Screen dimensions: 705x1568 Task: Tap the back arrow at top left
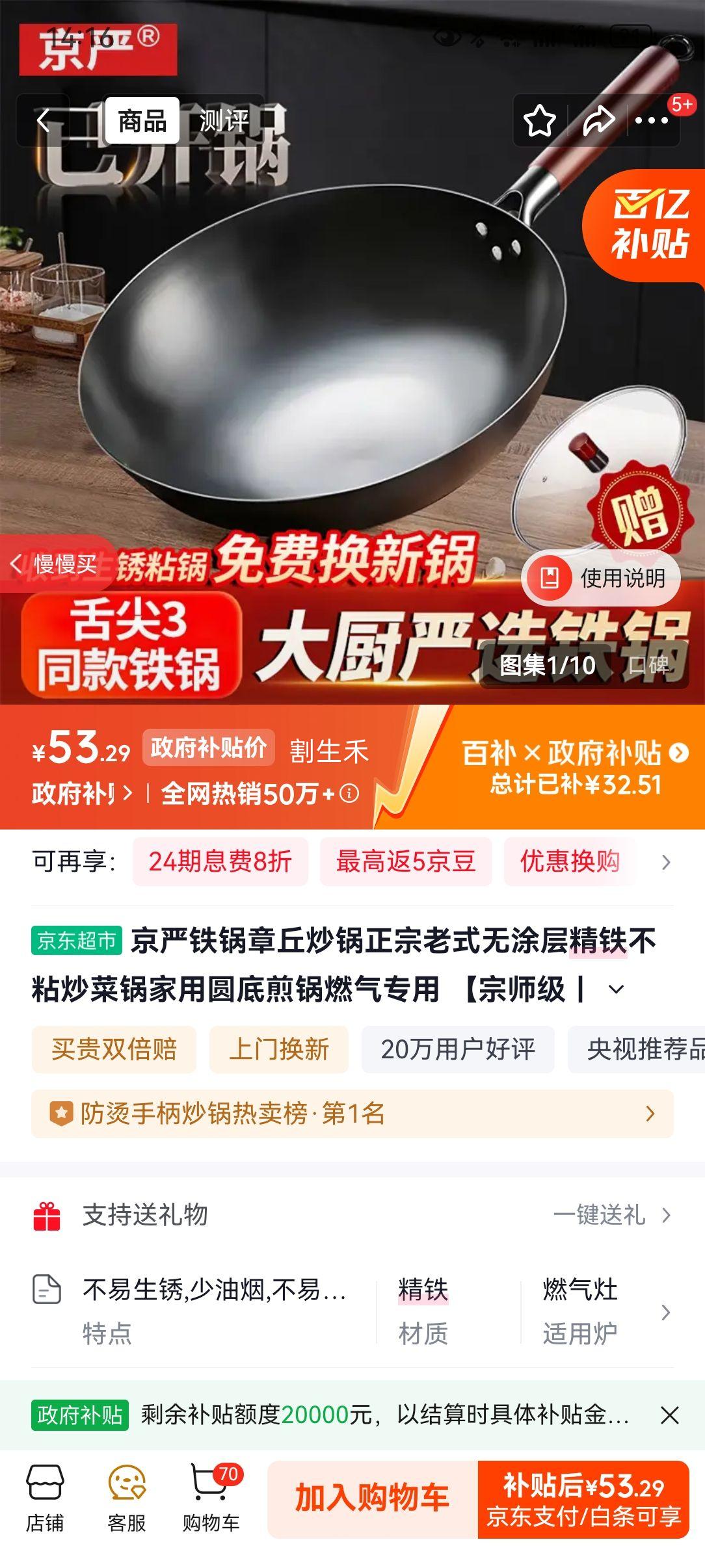pyautogui.click(x=44, y=120)
